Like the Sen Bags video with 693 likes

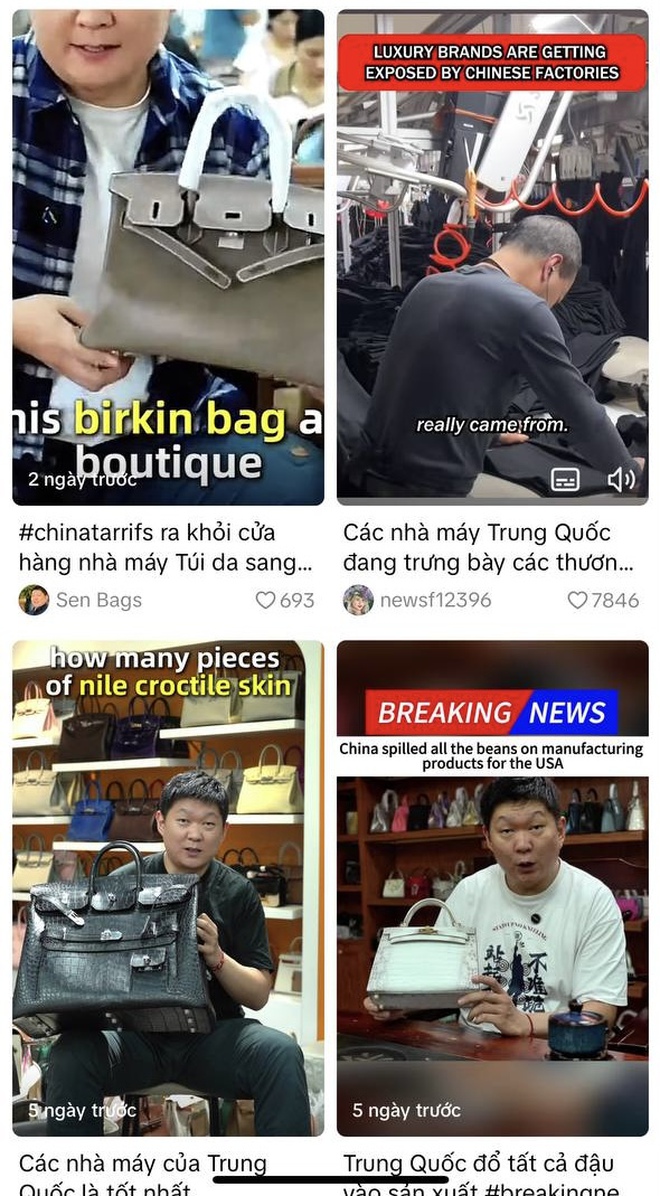pos(265,600)
